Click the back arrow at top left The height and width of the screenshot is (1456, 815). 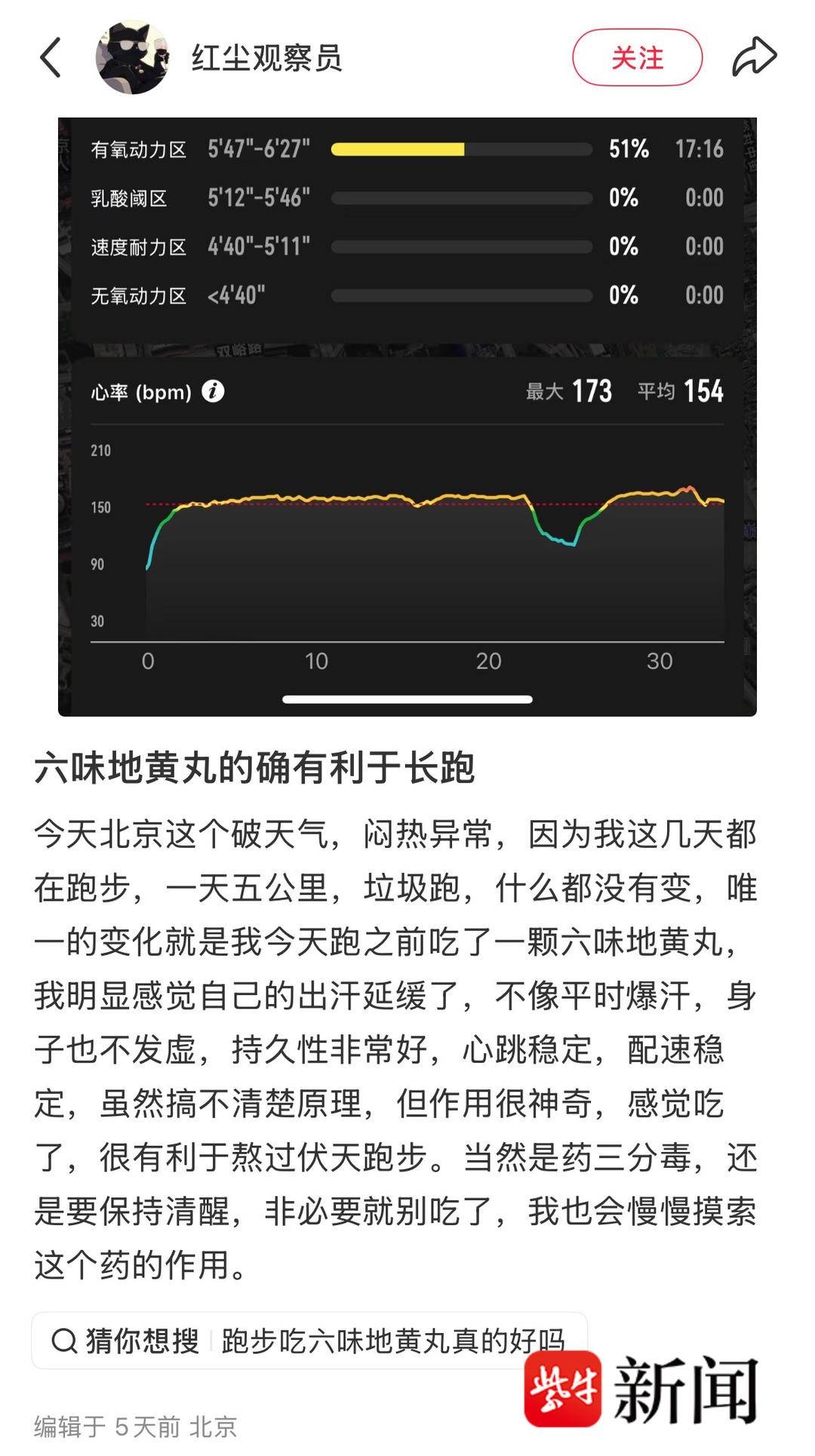pos(51,58)
